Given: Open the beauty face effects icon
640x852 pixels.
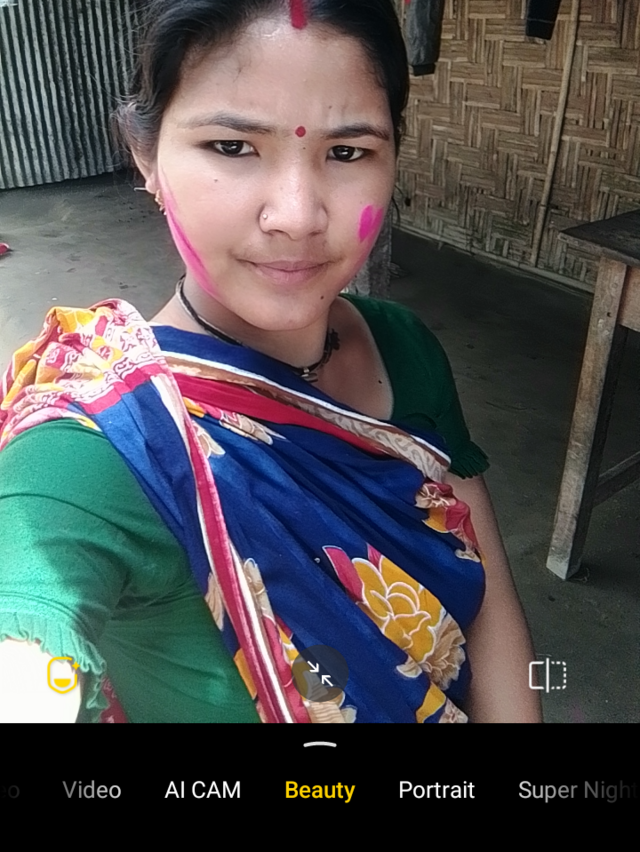Looking at the screenshot, I should 62,675.
